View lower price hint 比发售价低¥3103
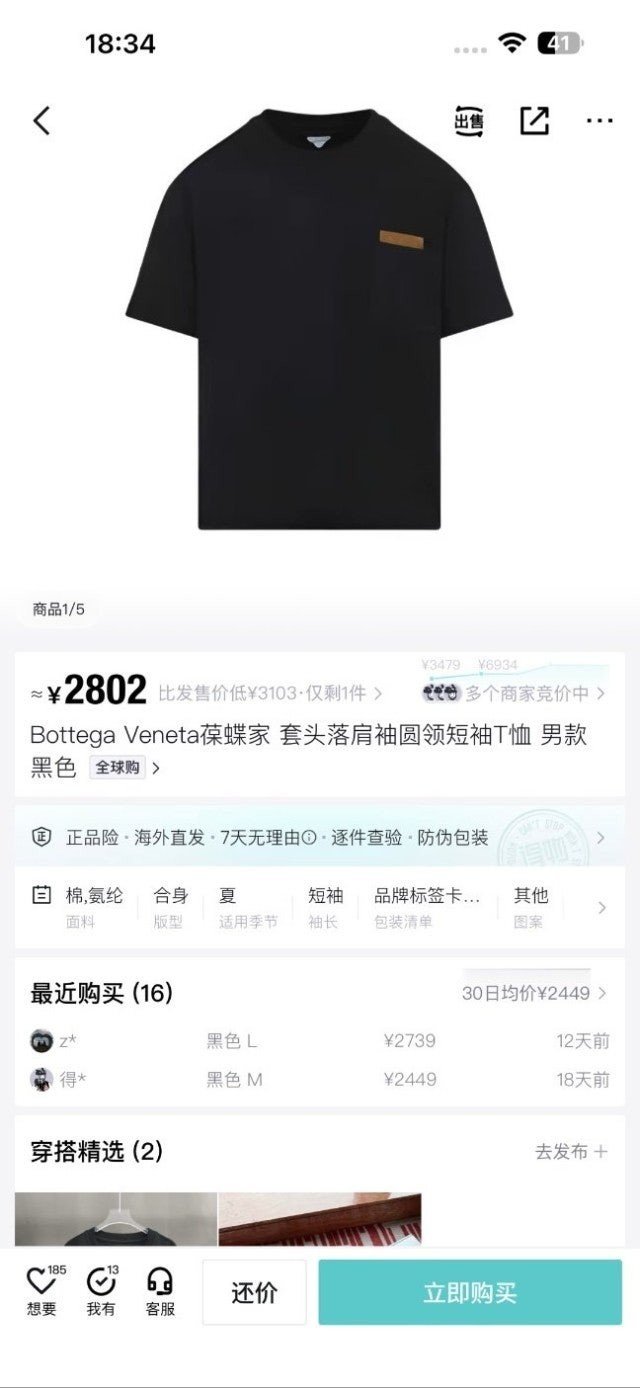The height and width of the screenshot is (1388, 640). (270, 693)
